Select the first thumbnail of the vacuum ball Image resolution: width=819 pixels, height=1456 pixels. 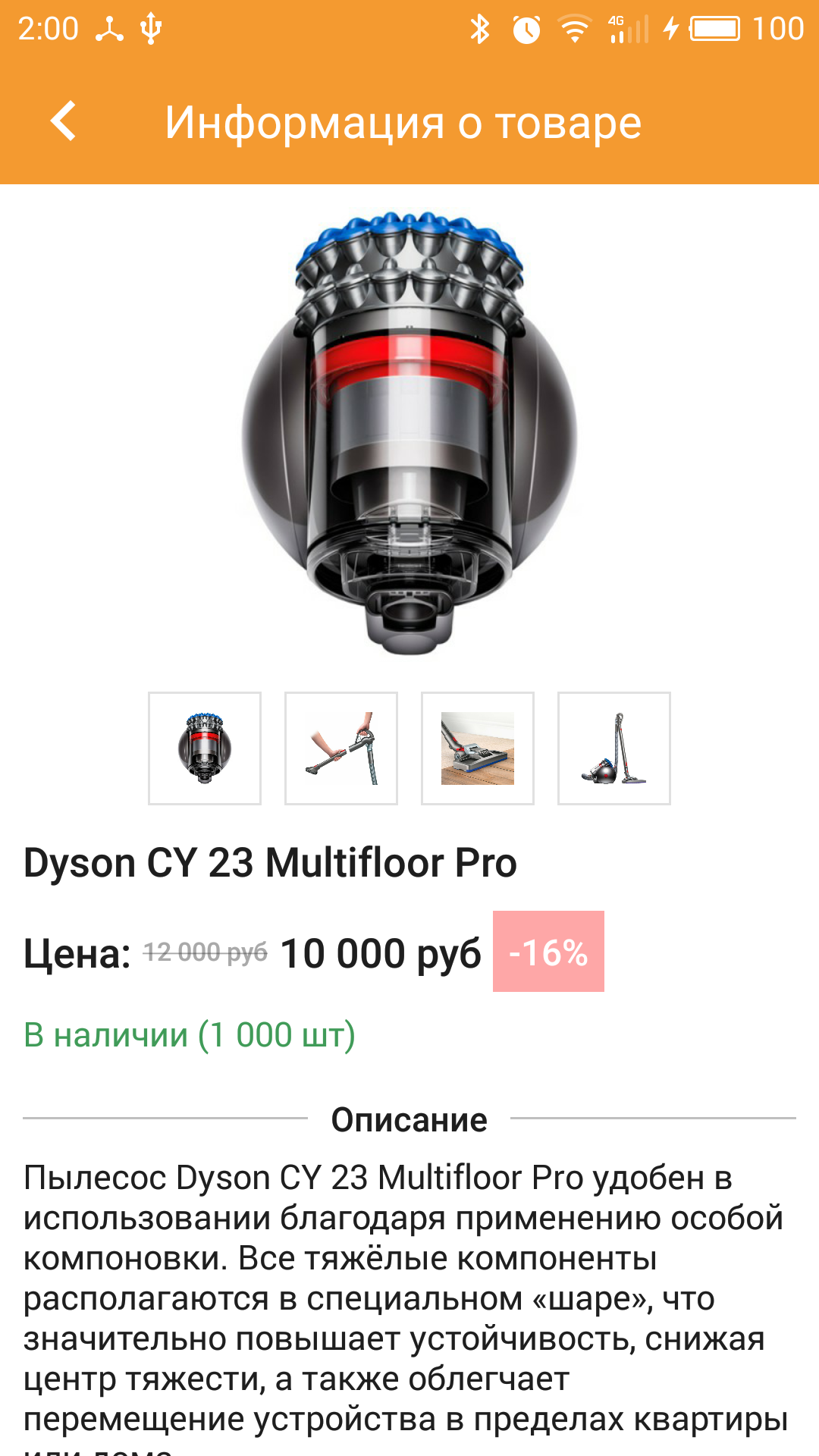pyautogui.click(x=205, y=748)
